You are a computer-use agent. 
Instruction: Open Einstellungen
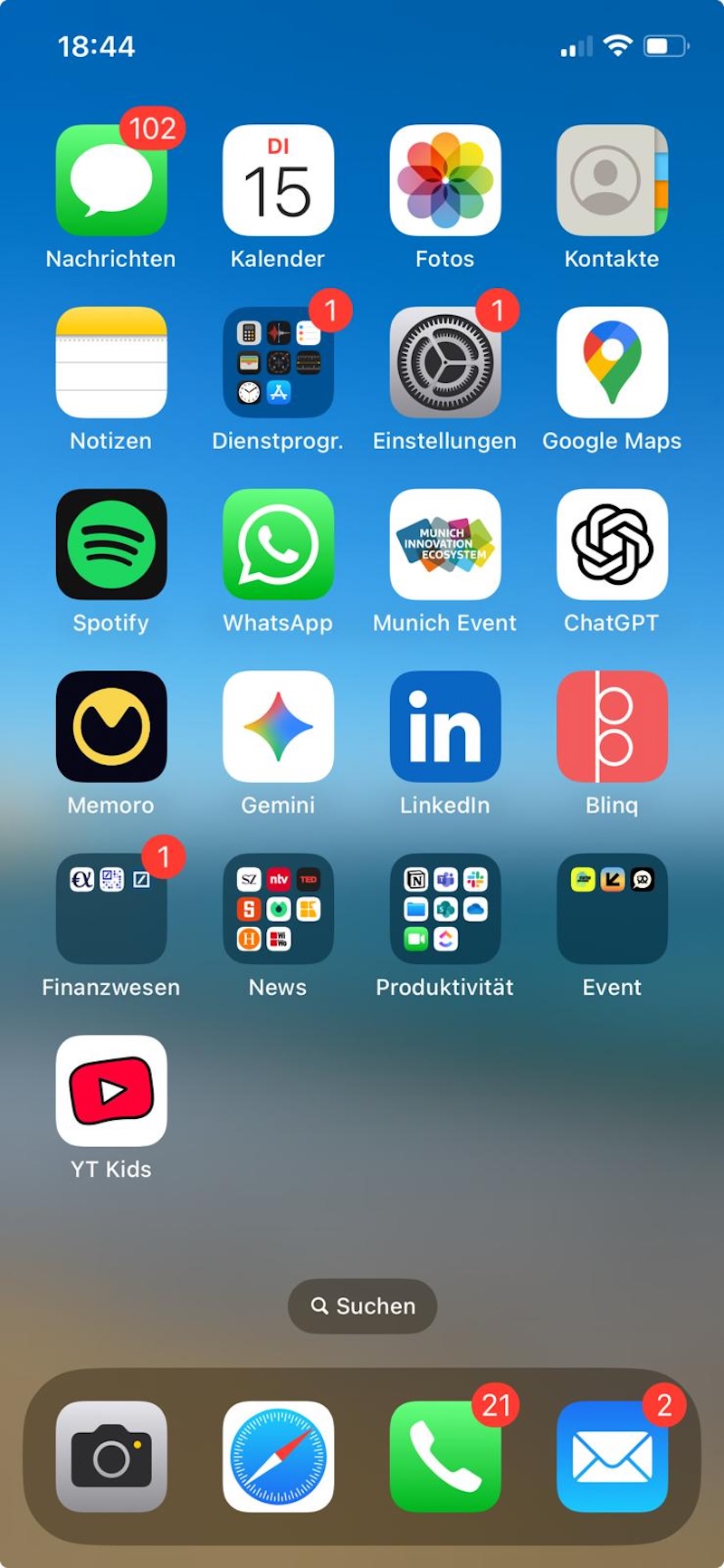[444, 363]
